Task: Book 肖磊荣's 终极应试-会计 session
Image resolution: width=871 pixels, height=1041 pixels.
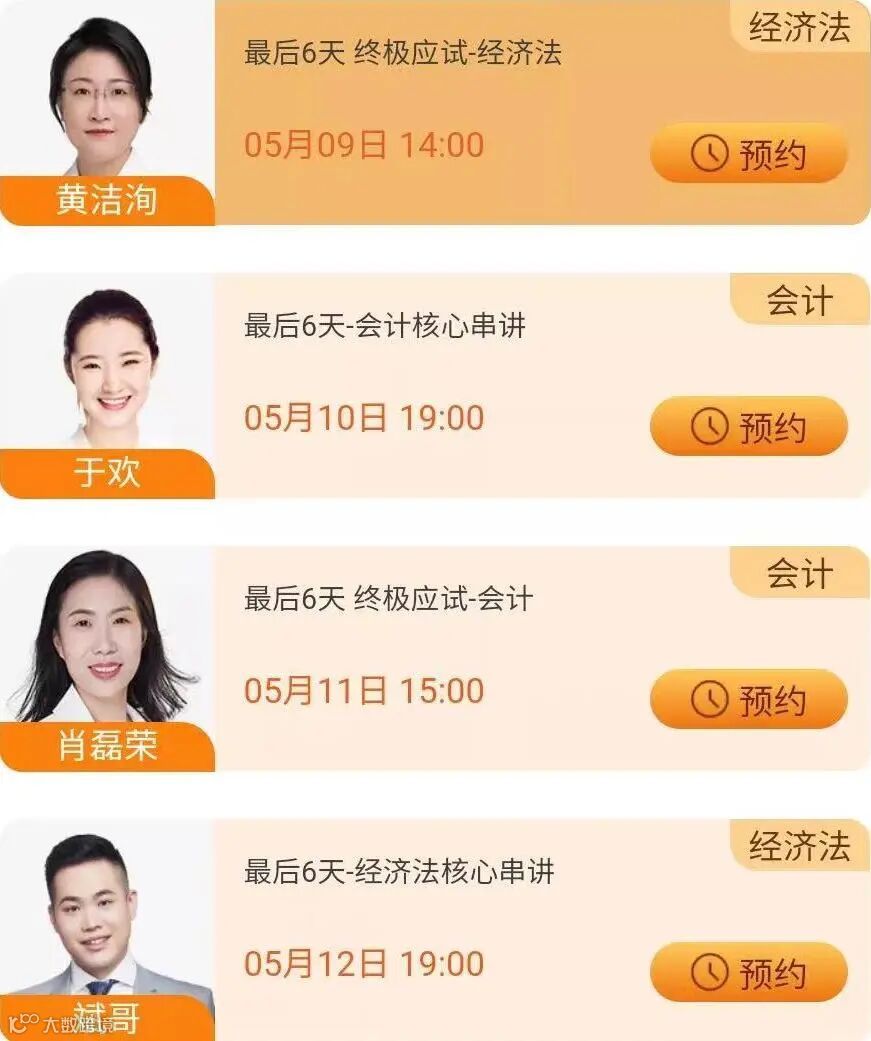Action: coord(749,699)
